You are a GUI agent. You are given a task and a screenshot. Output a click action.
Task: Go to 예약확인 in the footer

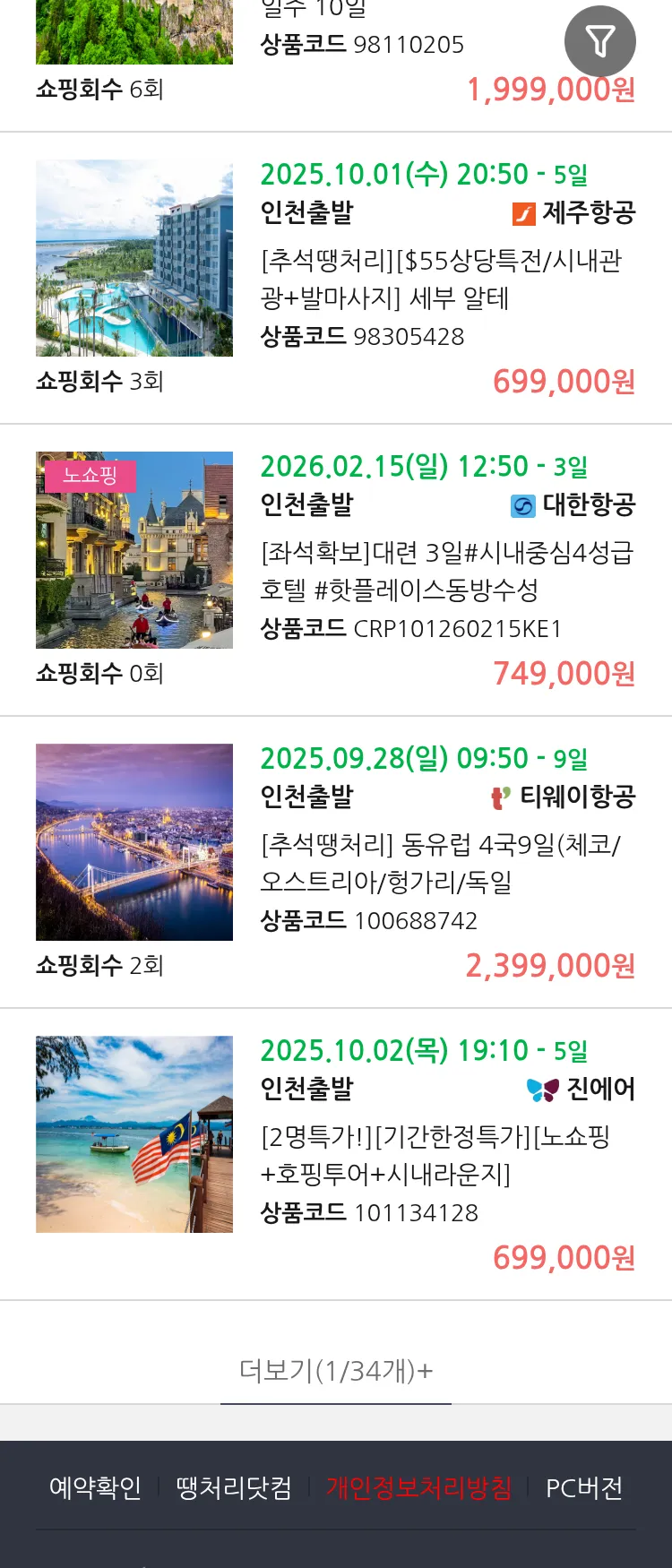95,1487
